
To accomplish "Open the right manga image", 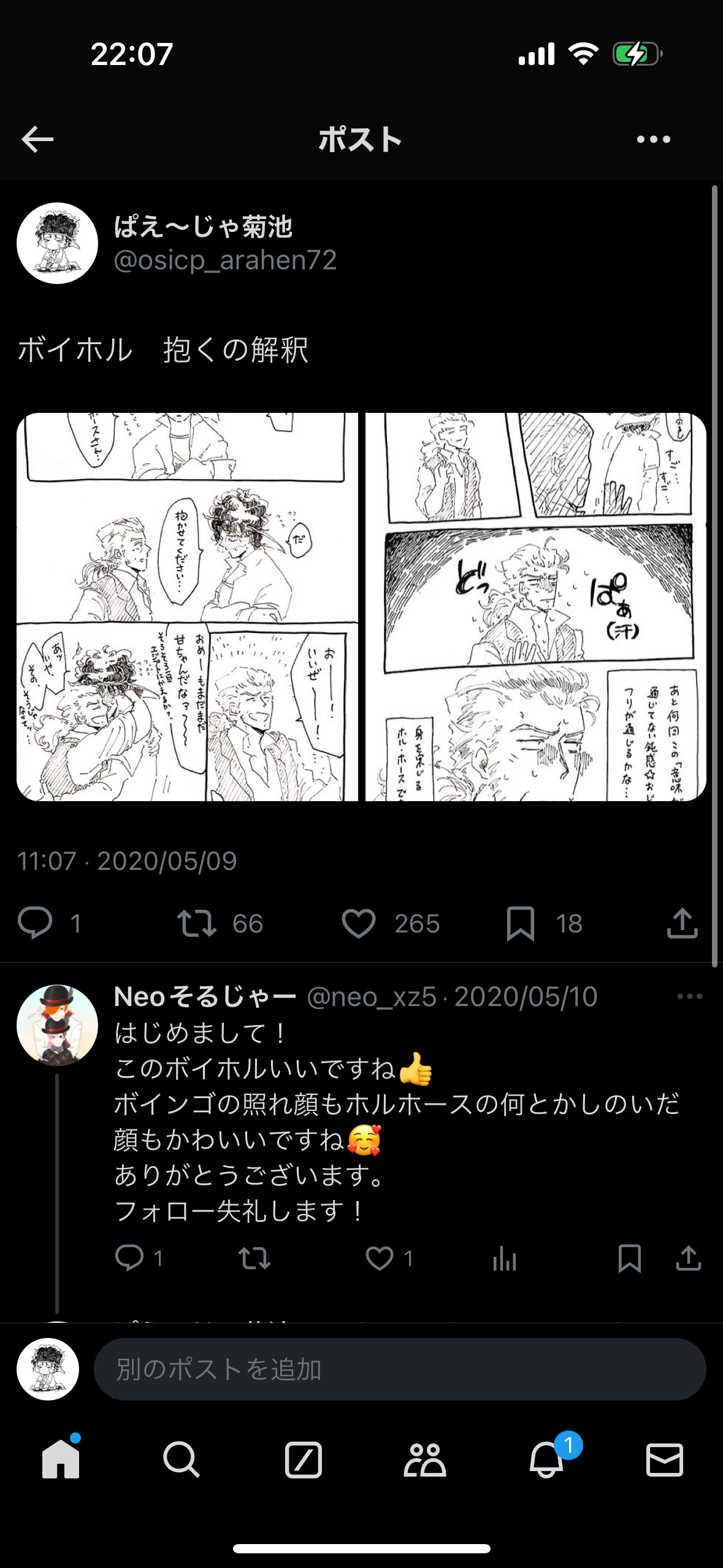I will (x=535, y=607).
